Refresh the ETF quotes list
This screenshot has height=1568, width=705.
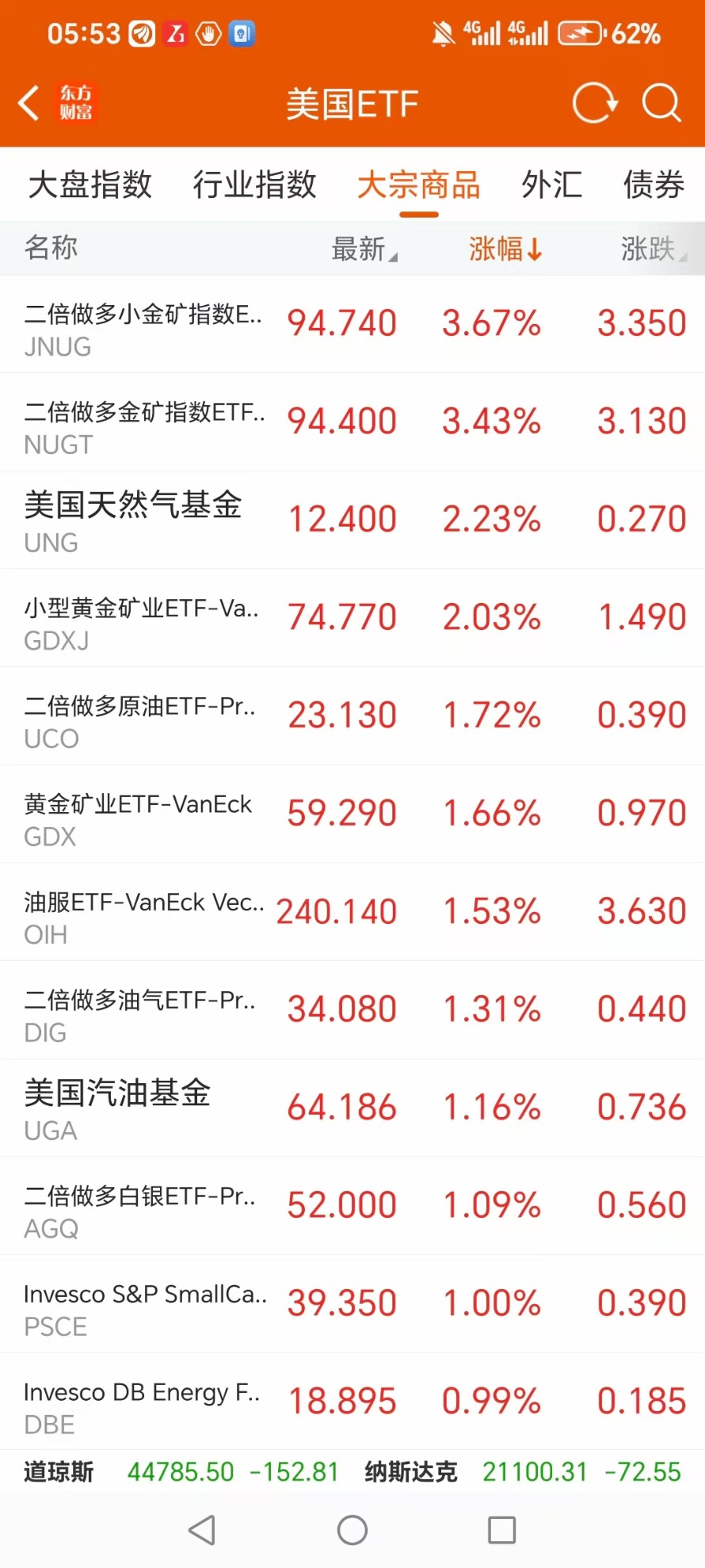(x=595, y=103)
